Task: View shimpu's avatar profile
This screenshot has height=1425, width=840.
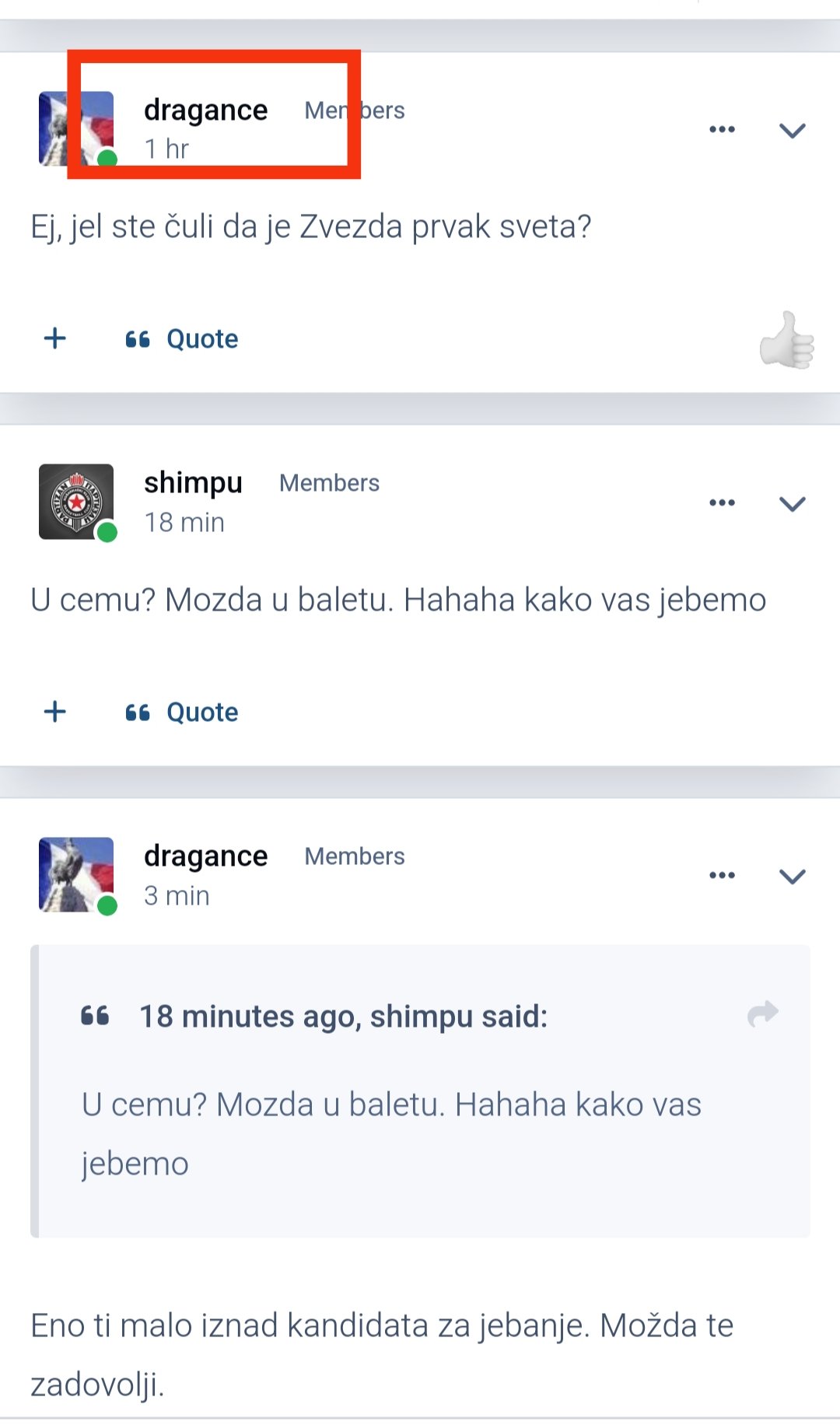Action: pyautogui.click(x=76, y=502)
